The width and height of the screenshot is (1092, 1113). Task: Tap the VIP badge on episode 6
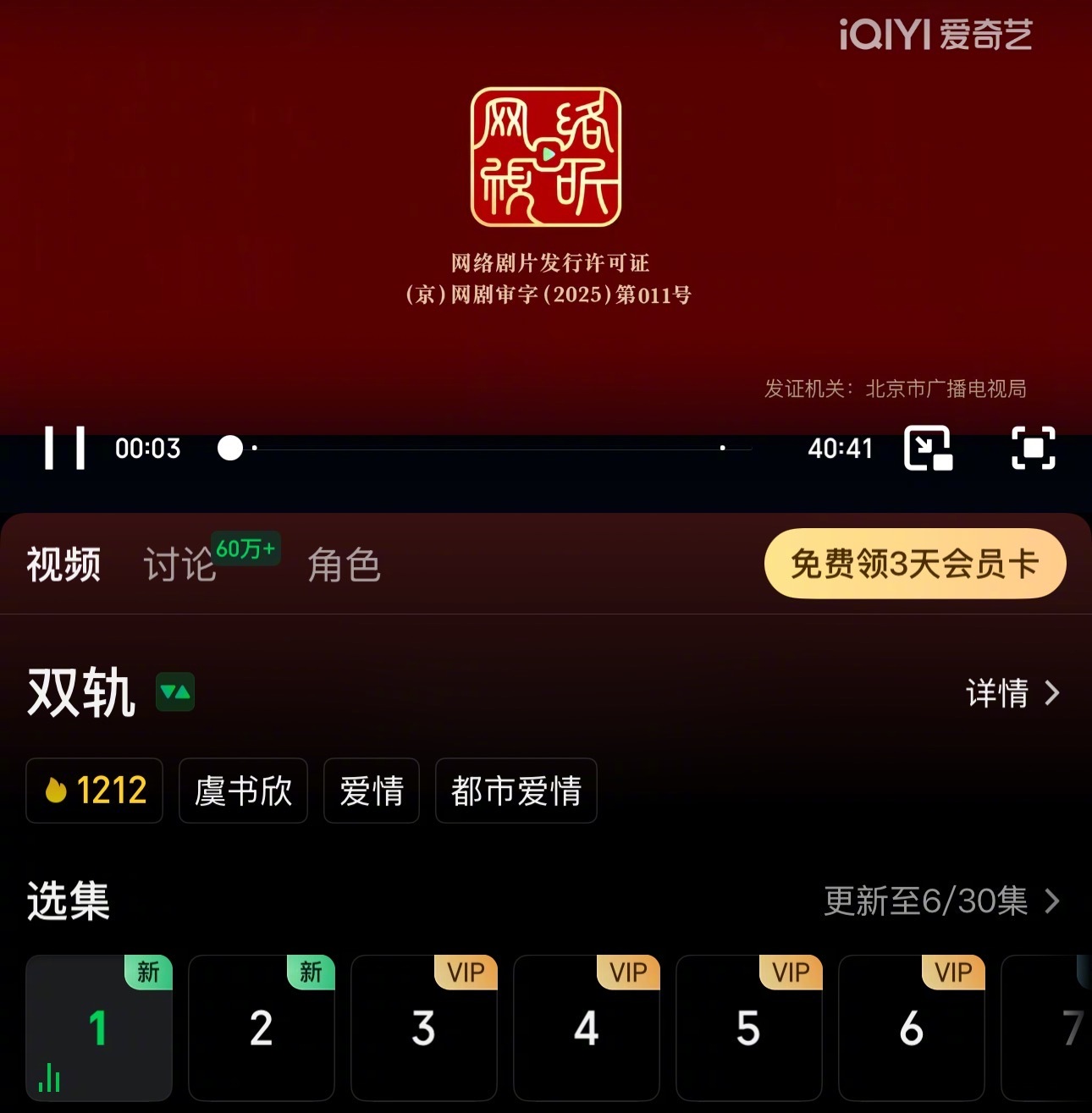coord(951,974)
